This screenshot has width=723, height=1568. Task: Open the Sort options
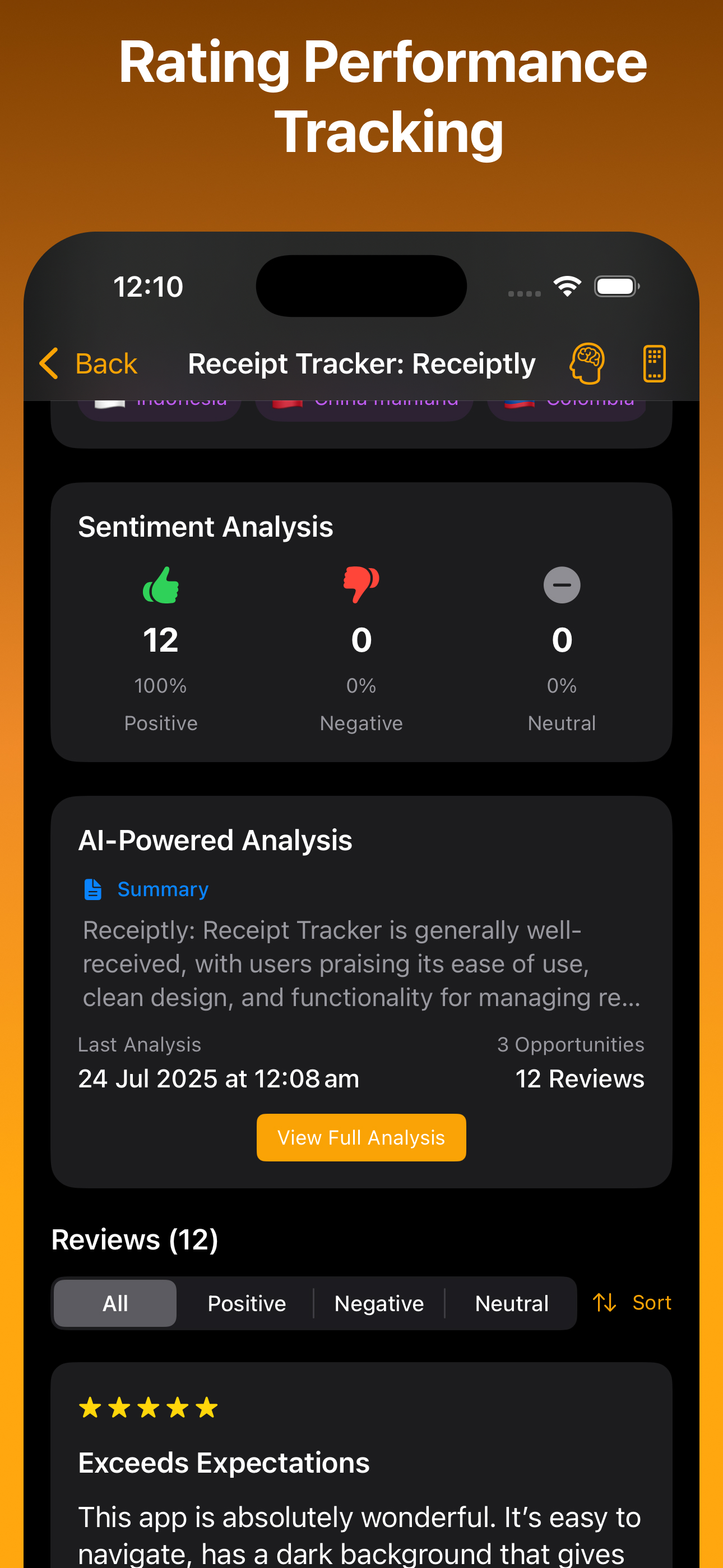click(651, 1303)
